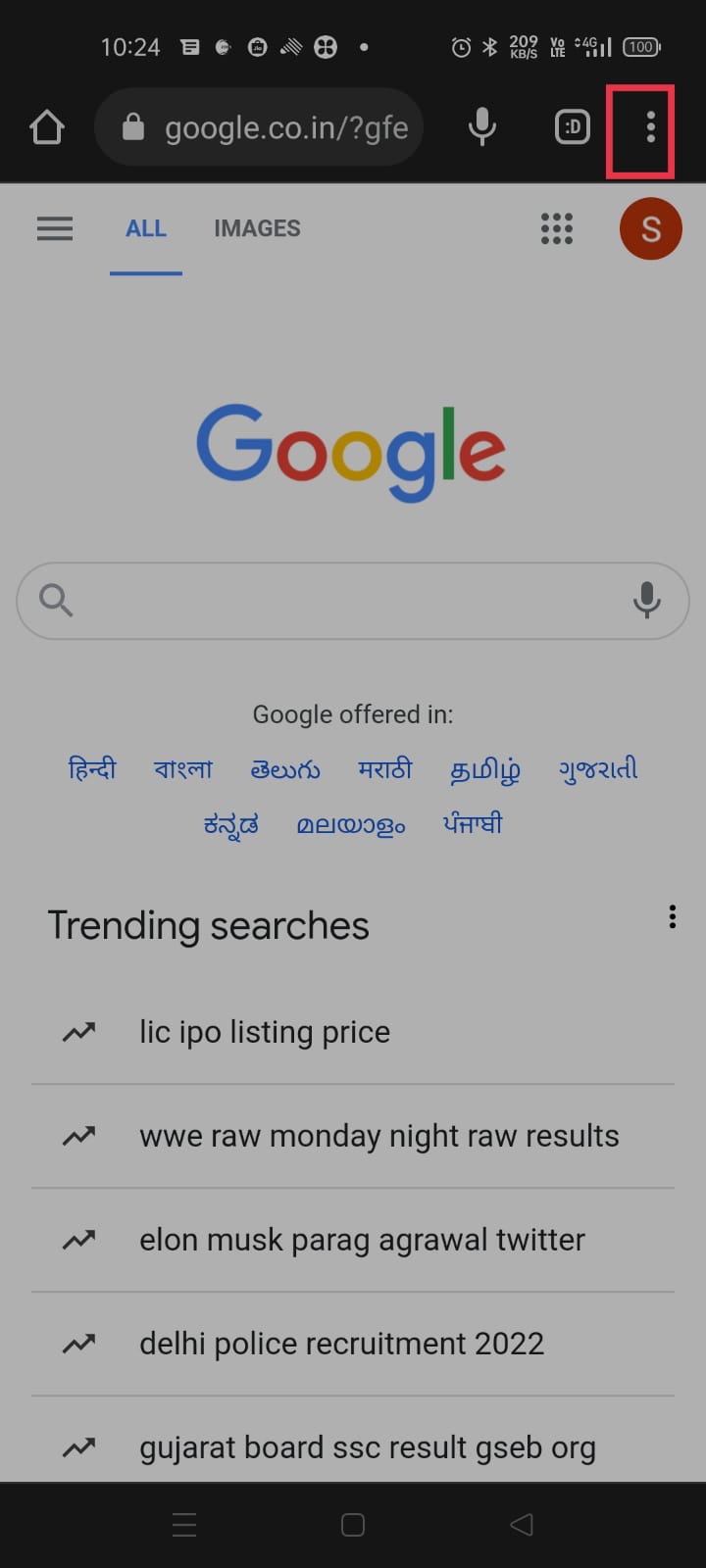The height and width of the screenshot is (1568, 706).
Task: Open the Google apps grid
Action: [556, 228]
